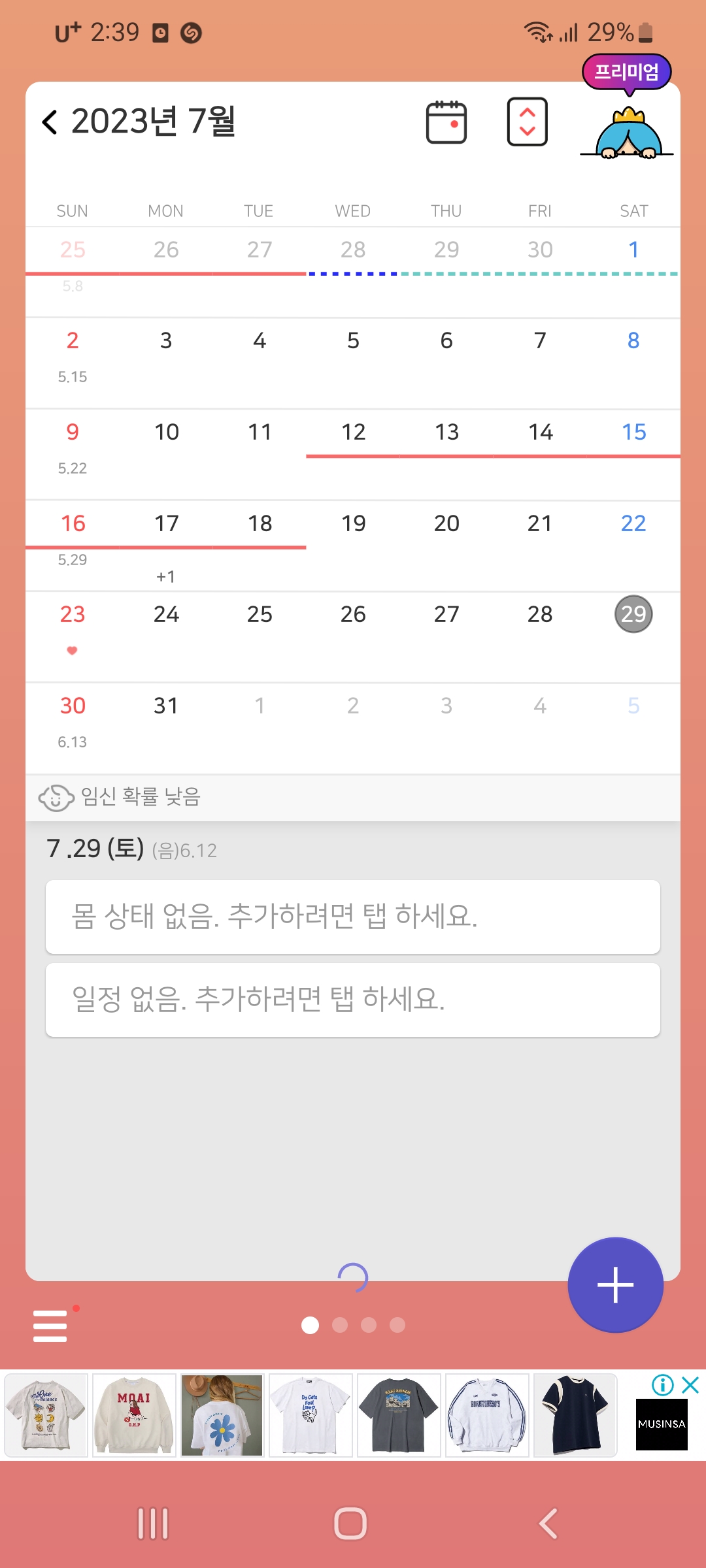Add a schedule via 일정 없음 card
Image resolution: width=706 pixels, height=1568 pixels.
pos(353,1000)
